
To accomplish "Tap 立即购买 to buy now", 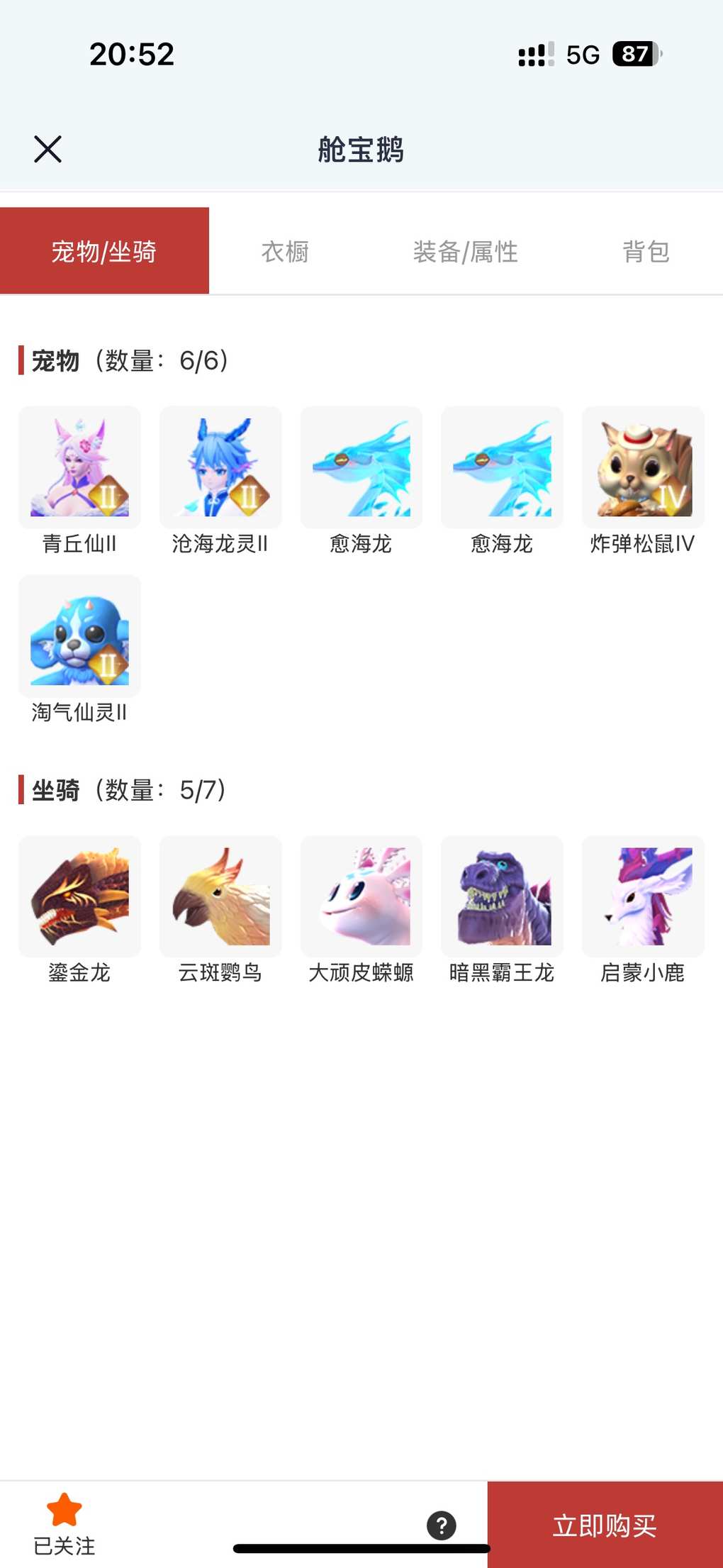I will (x=605, y=1525).
